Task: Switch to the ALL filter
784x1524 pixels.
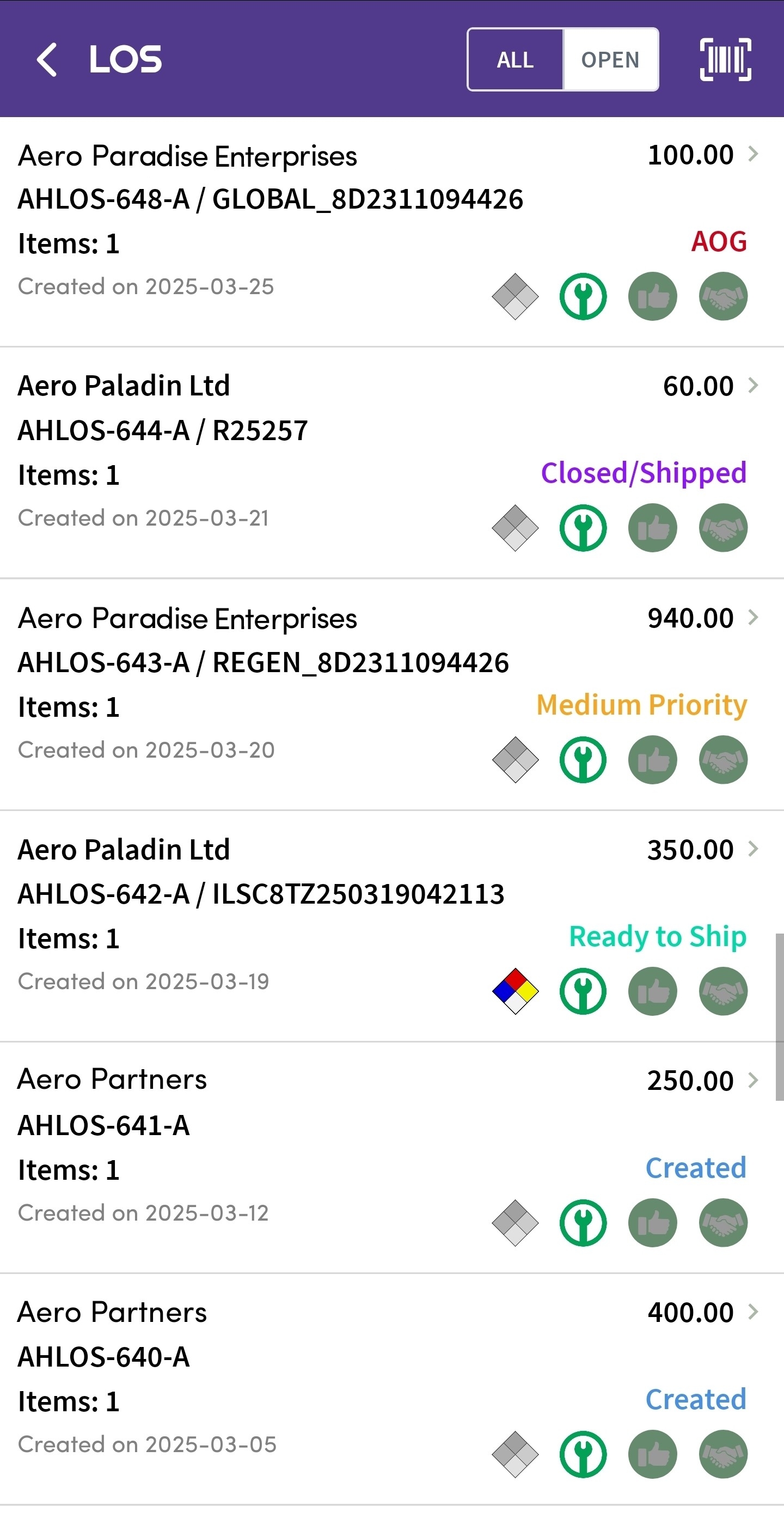Action: click(515, 60)
